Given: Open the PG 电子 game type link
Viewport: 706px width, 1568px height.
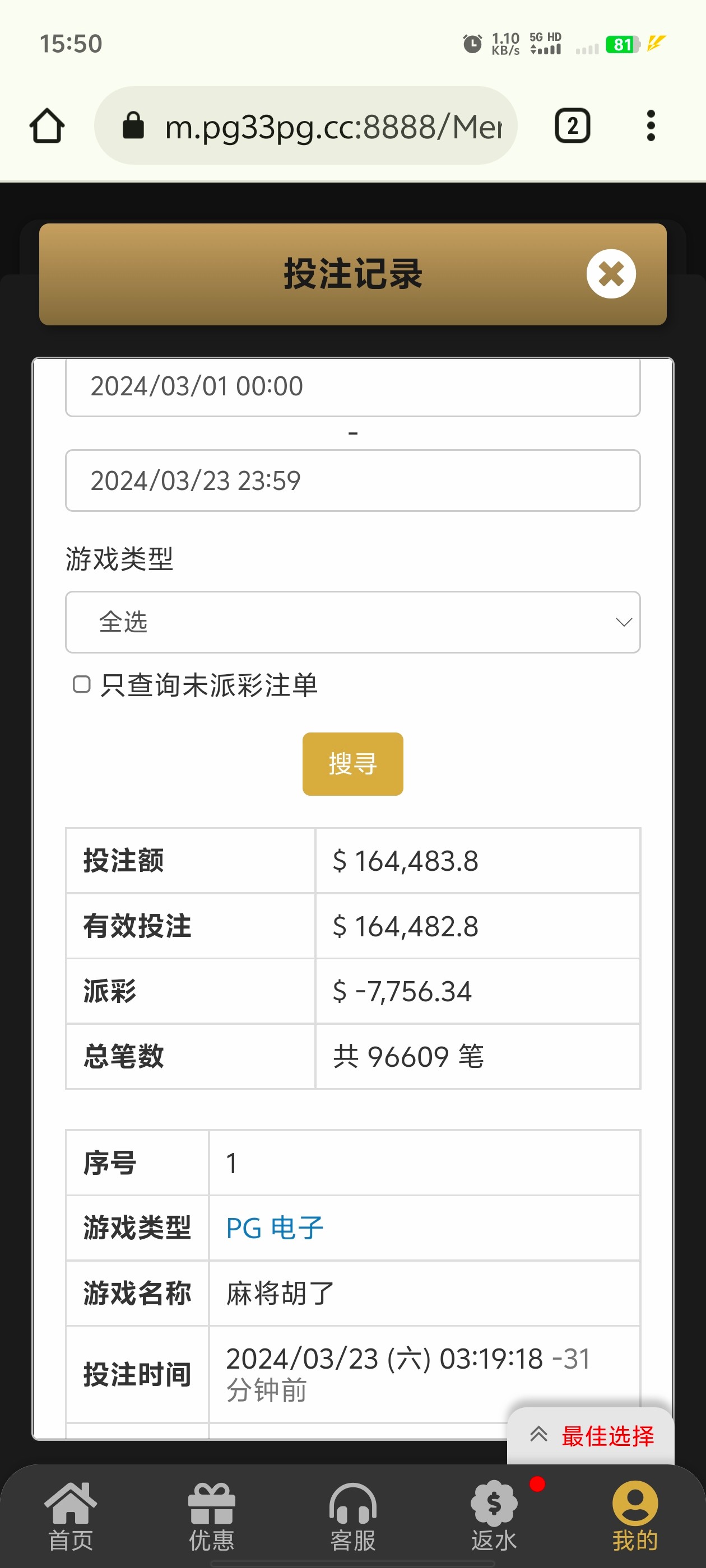Looking at the screenshot, I should [274, 1228].
